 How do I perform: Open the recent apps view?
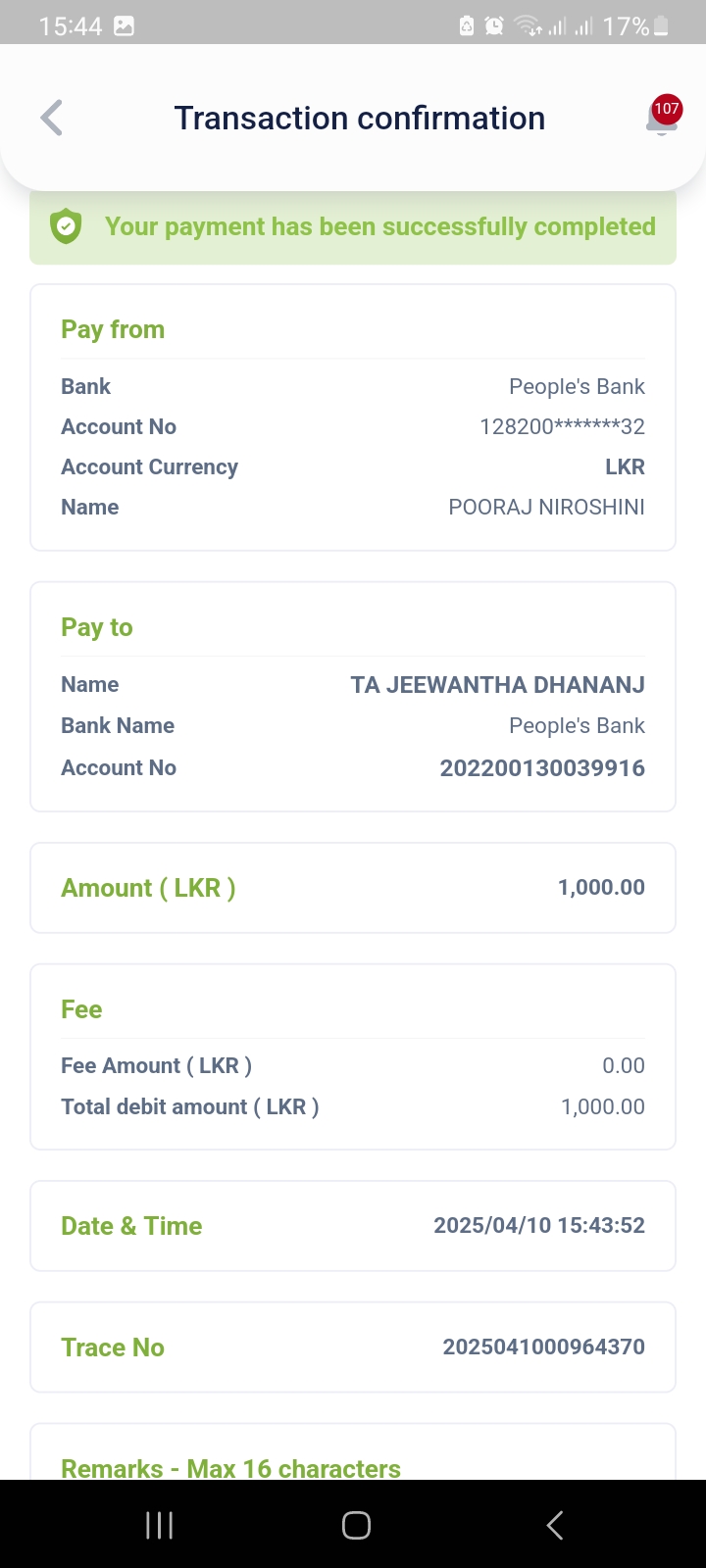[159, 1525]
